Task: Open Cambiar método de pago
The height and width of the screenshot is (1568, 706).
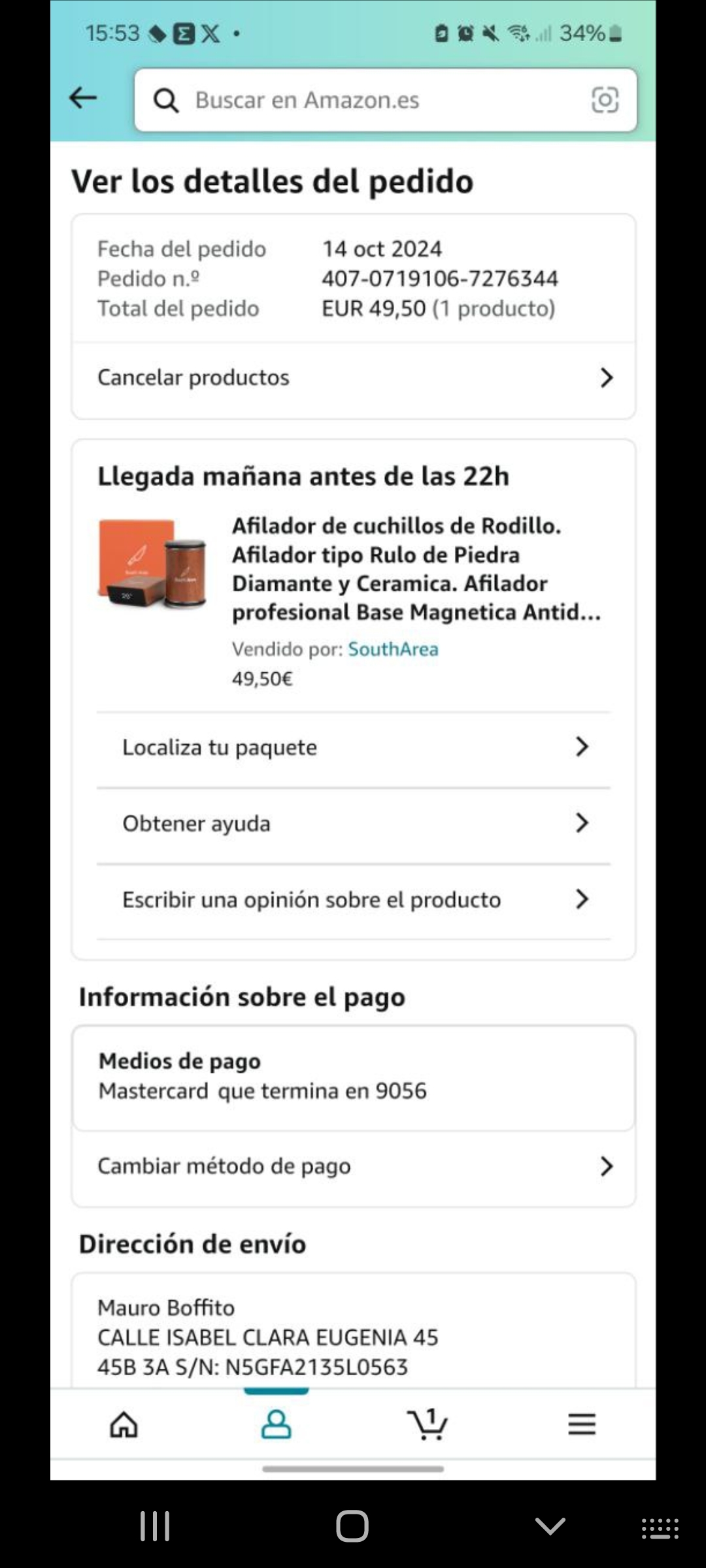Action: 353,1166
